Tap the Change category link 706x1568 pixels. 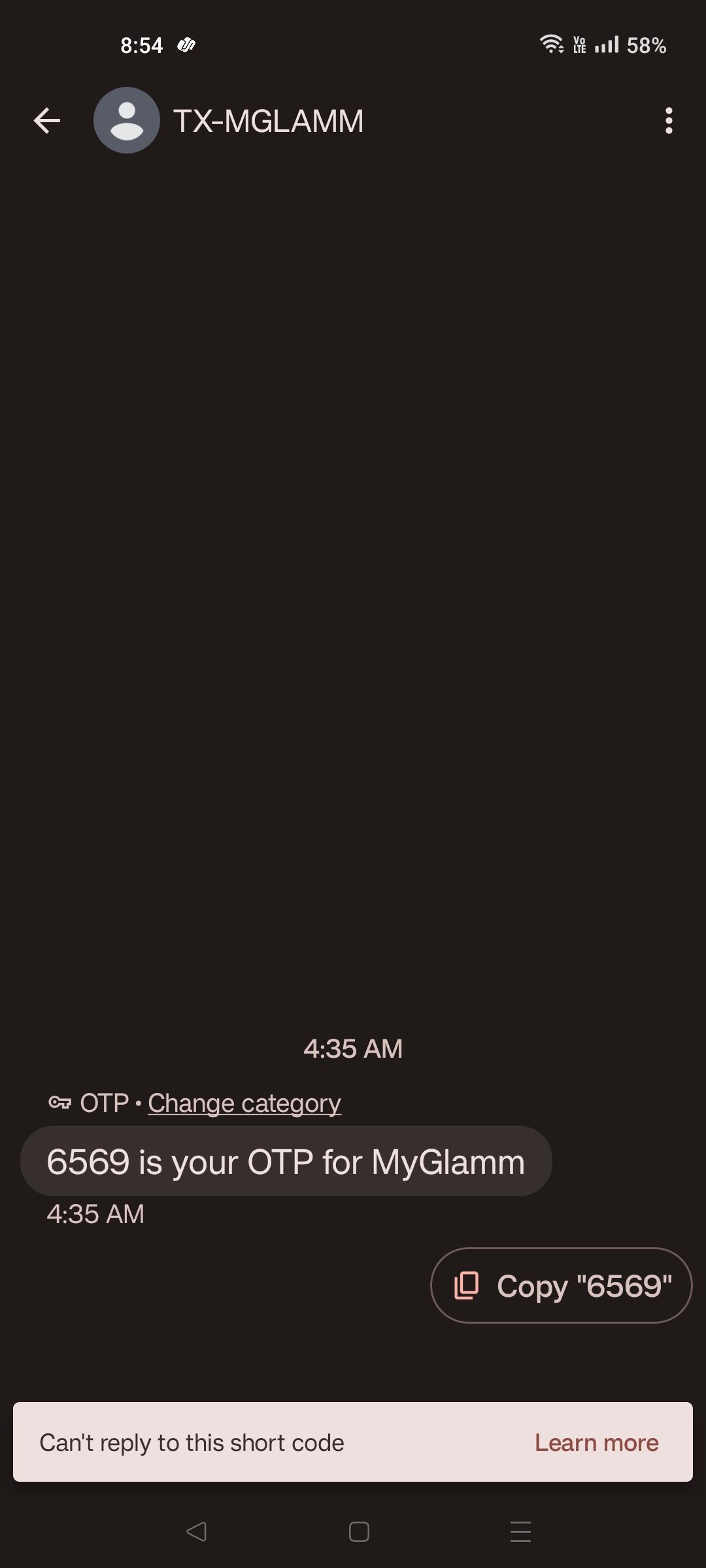[244, 1103]
